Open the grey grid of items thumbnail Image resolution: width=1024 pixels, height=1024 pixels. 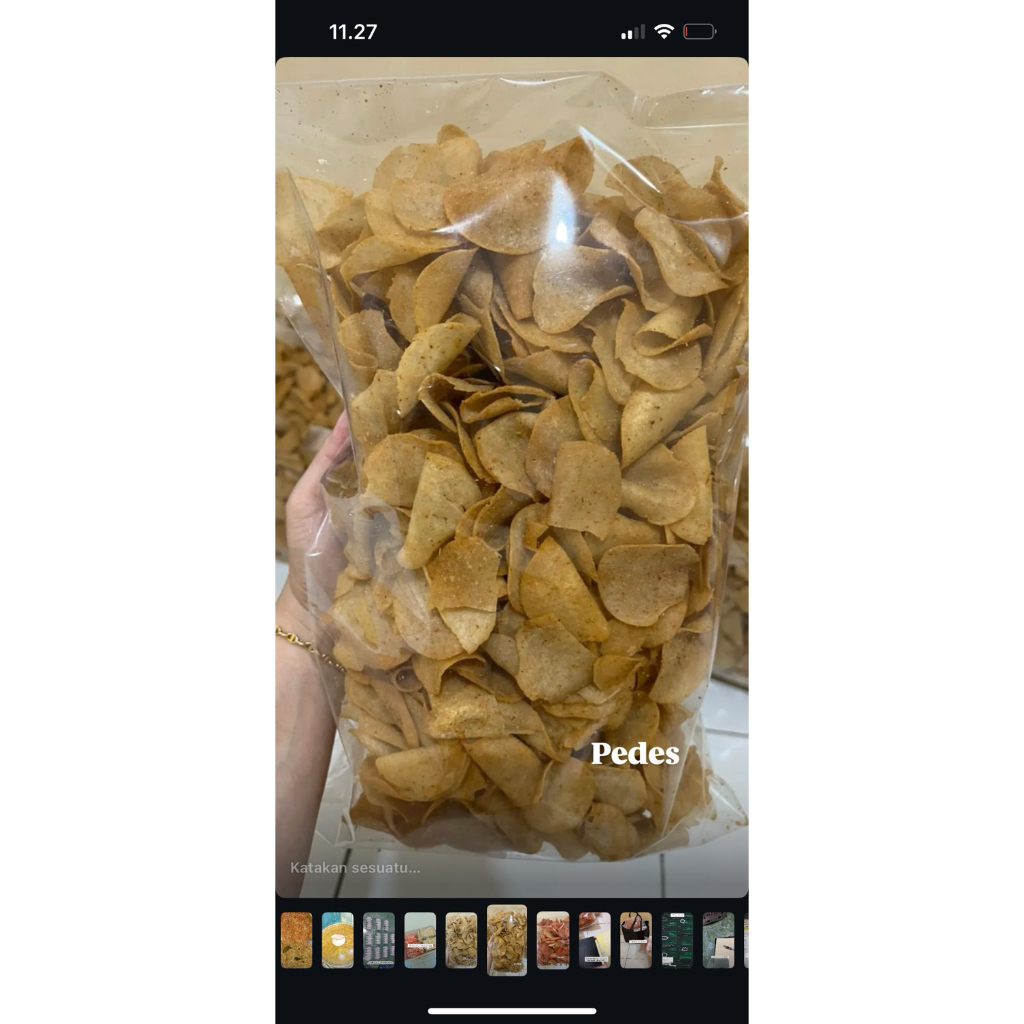pos(379,940)
